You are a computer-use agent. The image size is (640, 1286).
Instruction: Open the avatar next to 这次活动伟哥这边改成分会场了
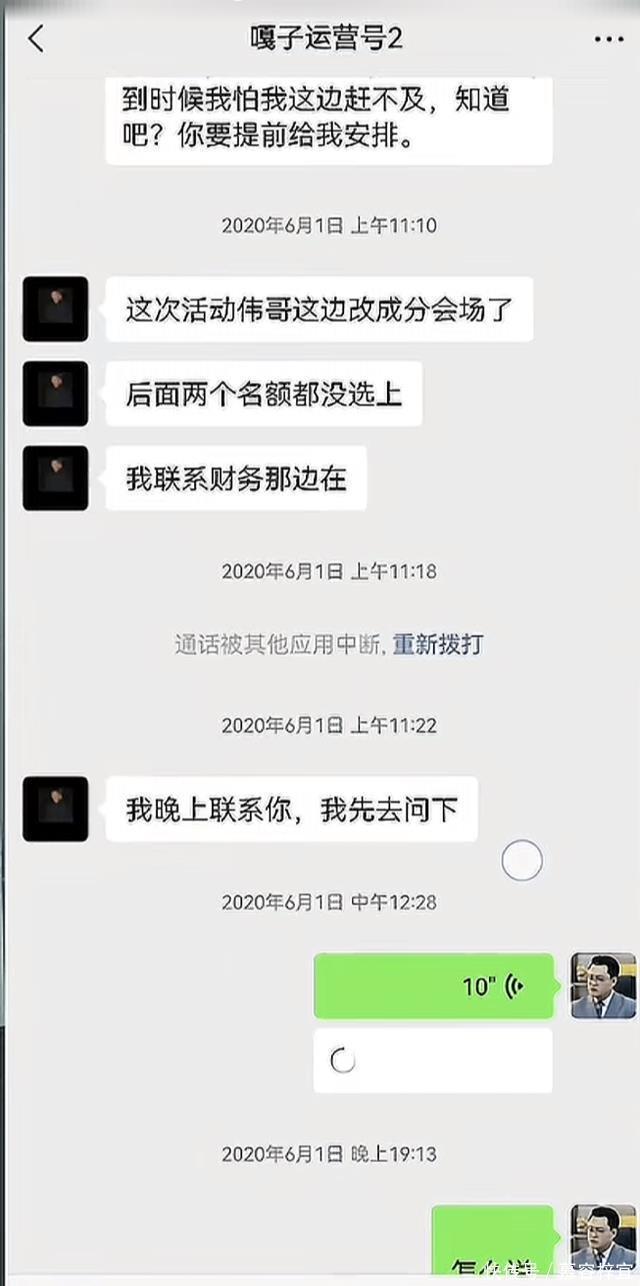tap(55, 309)
